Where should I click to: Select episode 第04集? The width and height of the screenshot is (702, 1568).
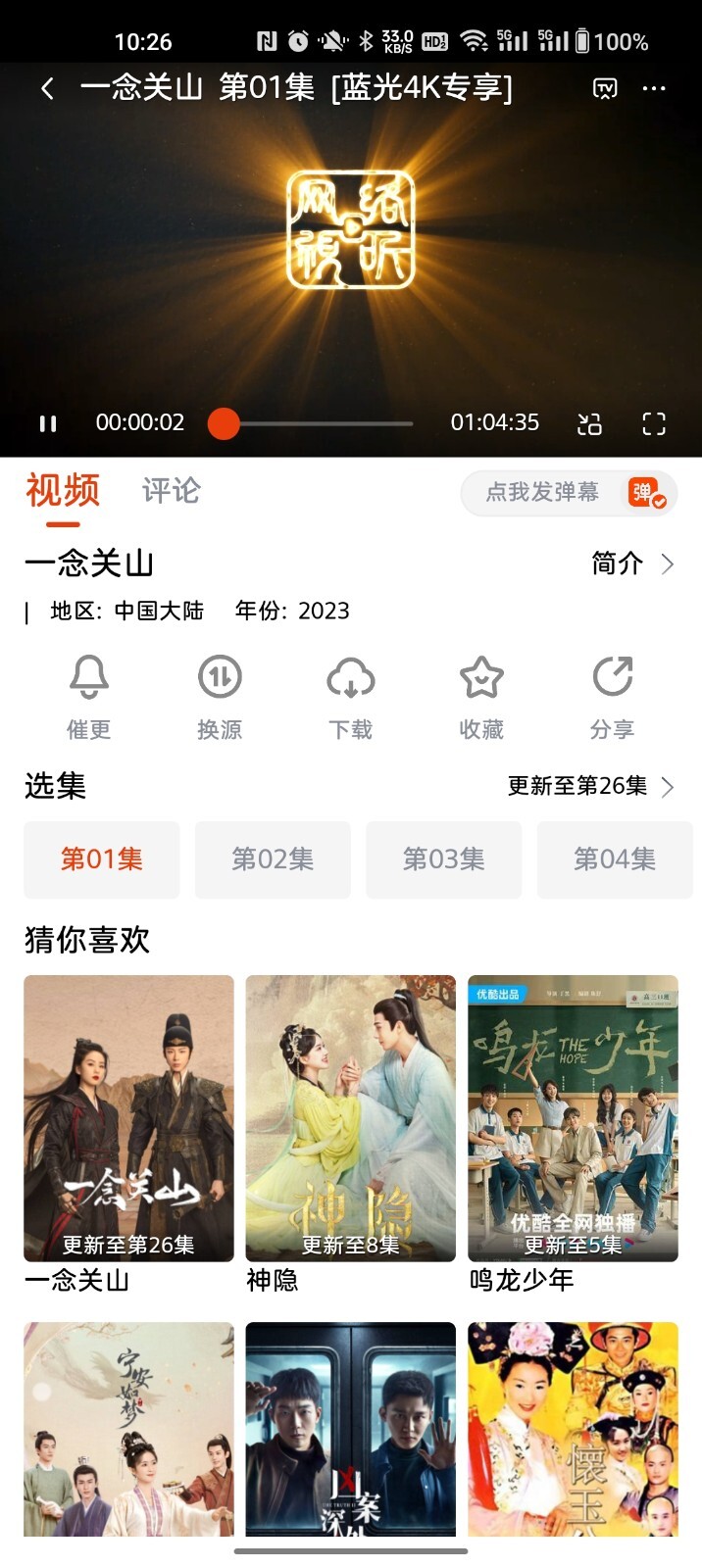coord(614,859)
